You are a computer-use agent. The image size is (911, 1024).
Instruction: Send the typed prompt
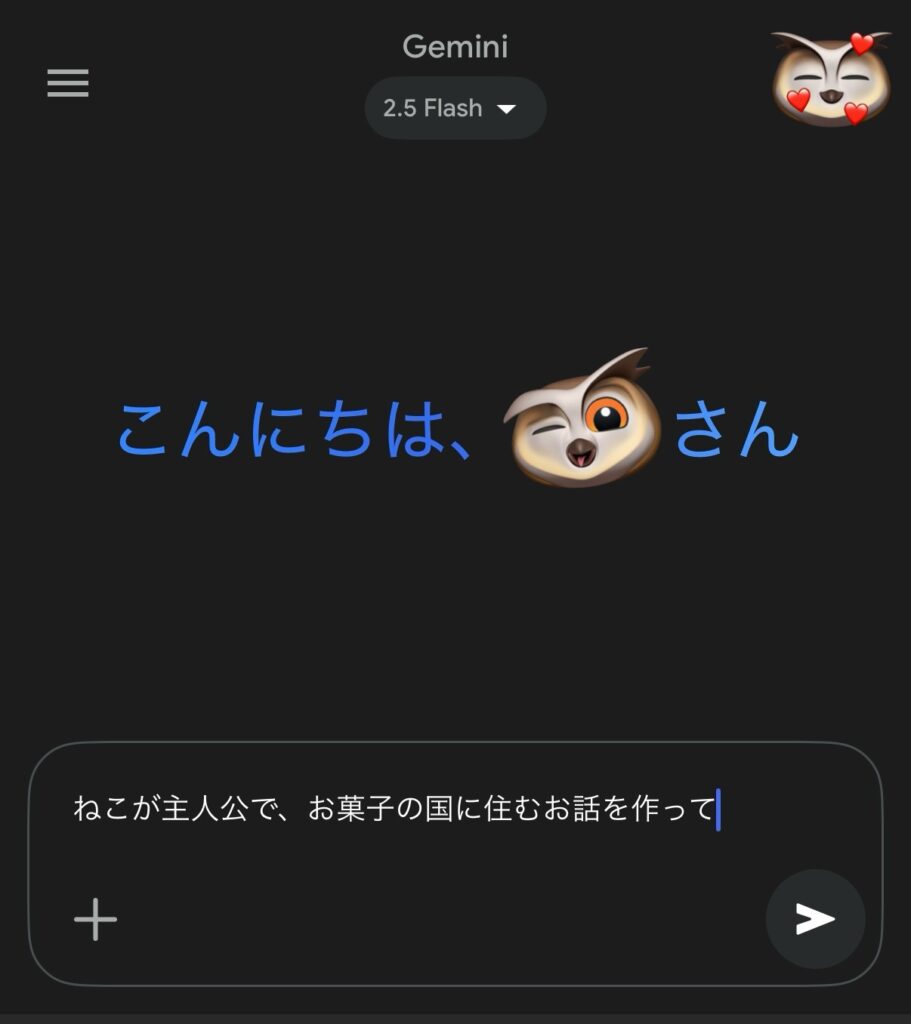[815, 919]
